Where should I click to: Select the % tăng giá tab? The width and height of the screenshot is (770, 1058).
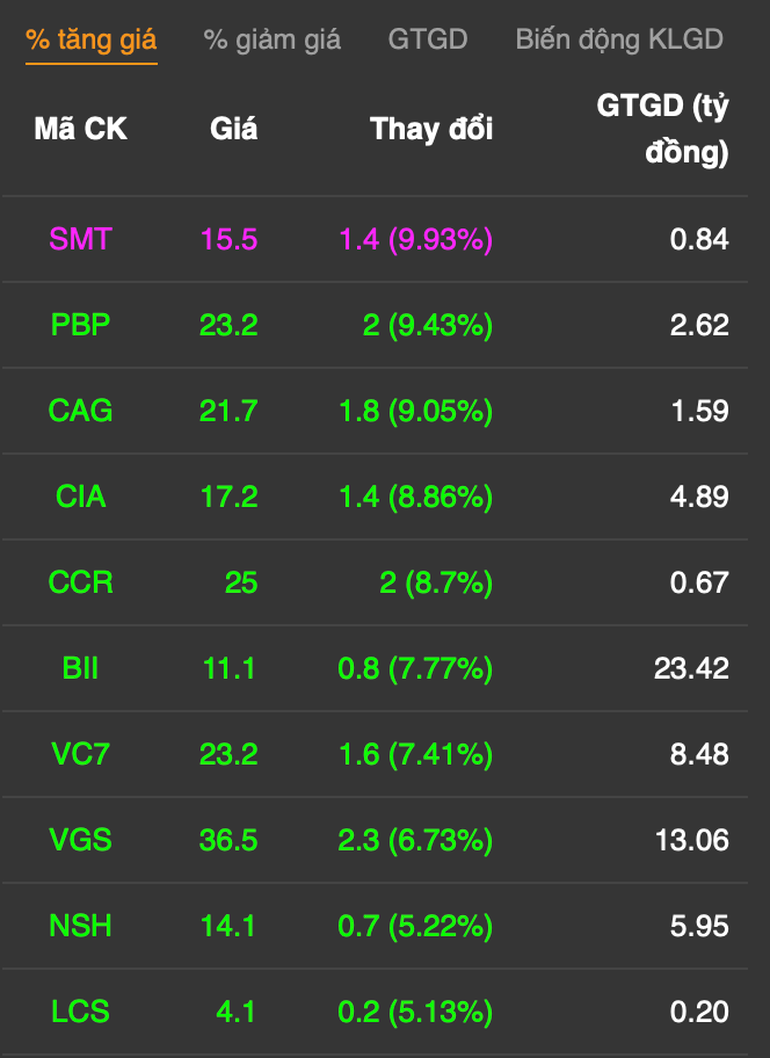coord(91,40)
